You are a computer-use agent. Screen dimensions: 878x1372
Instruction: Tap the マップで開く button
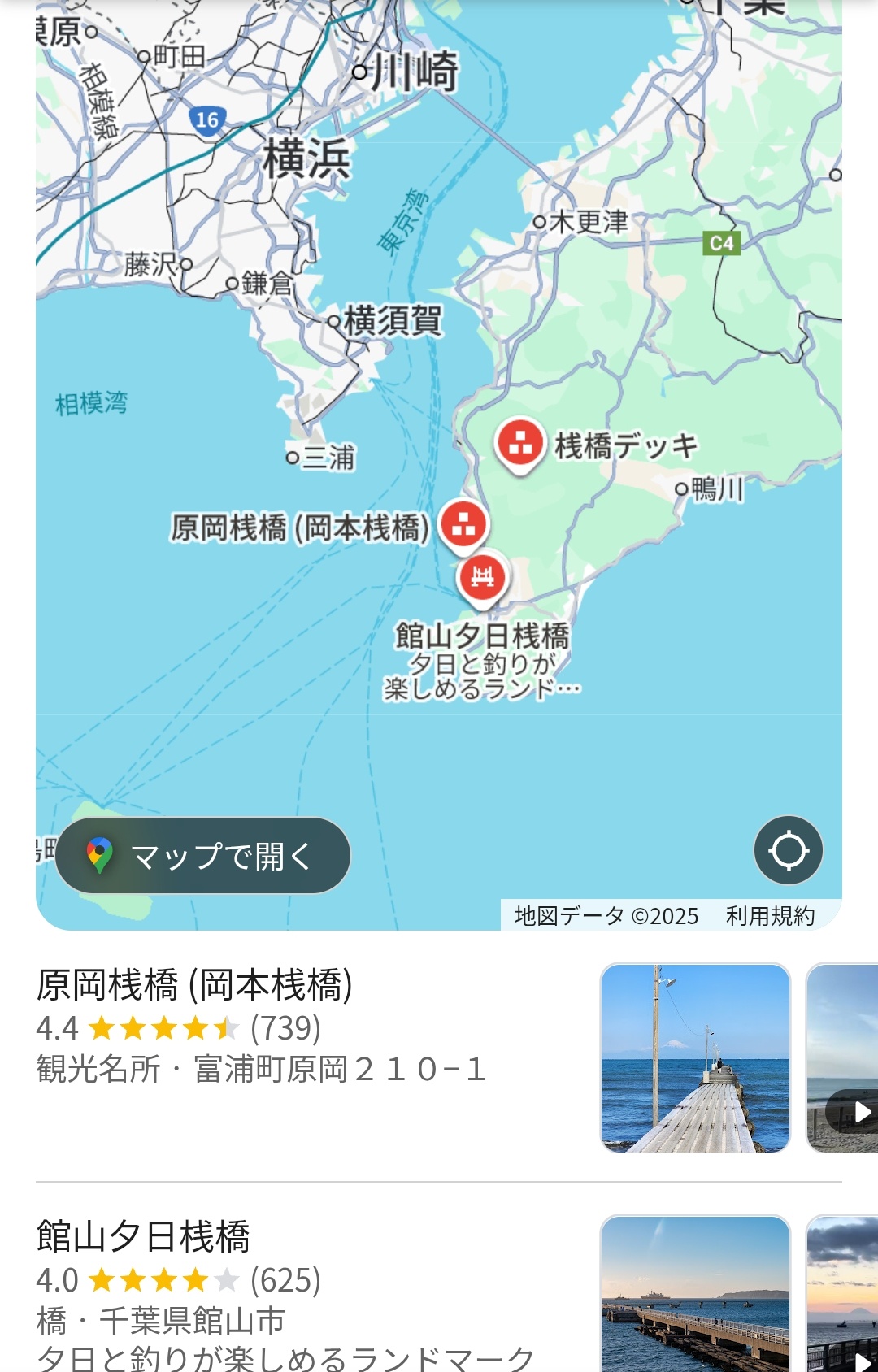[203, 856]
